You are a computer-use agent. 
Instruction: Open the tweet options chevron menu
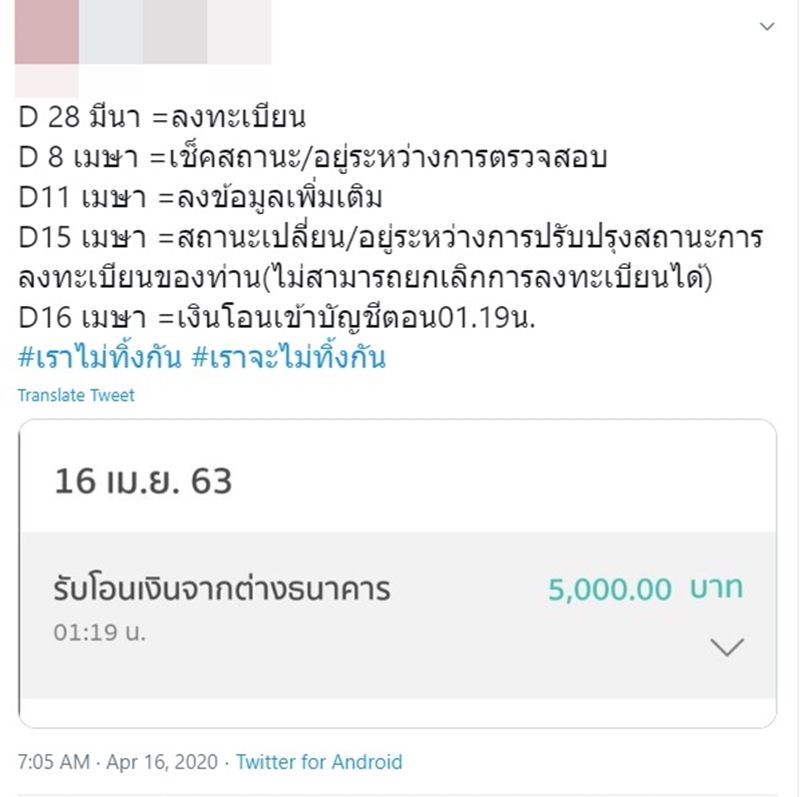(x=767, y=27)
